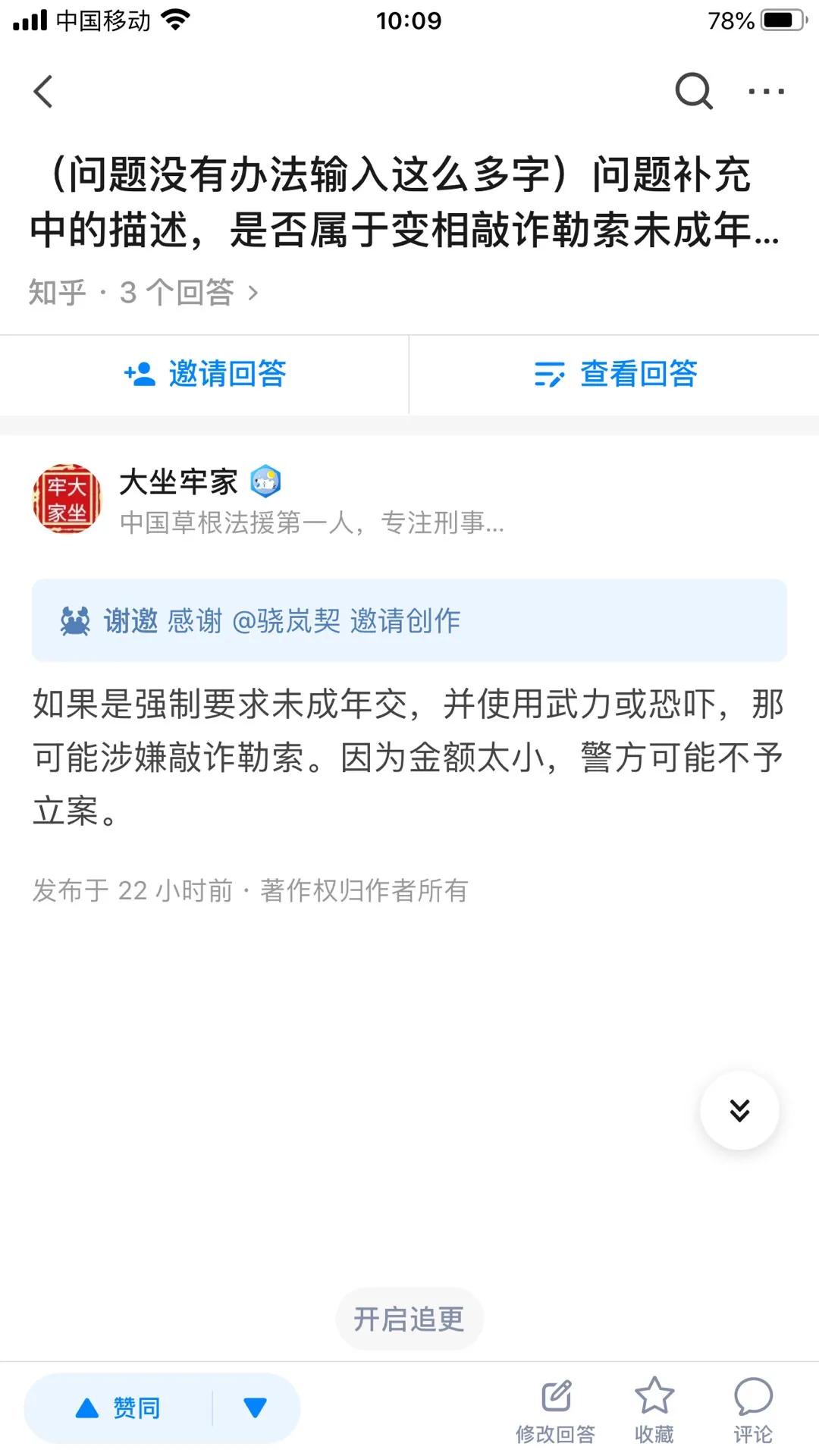Collapse content using the down chevron bubble
This screenshot has height=1456, width=819.
pos(739,1109)
